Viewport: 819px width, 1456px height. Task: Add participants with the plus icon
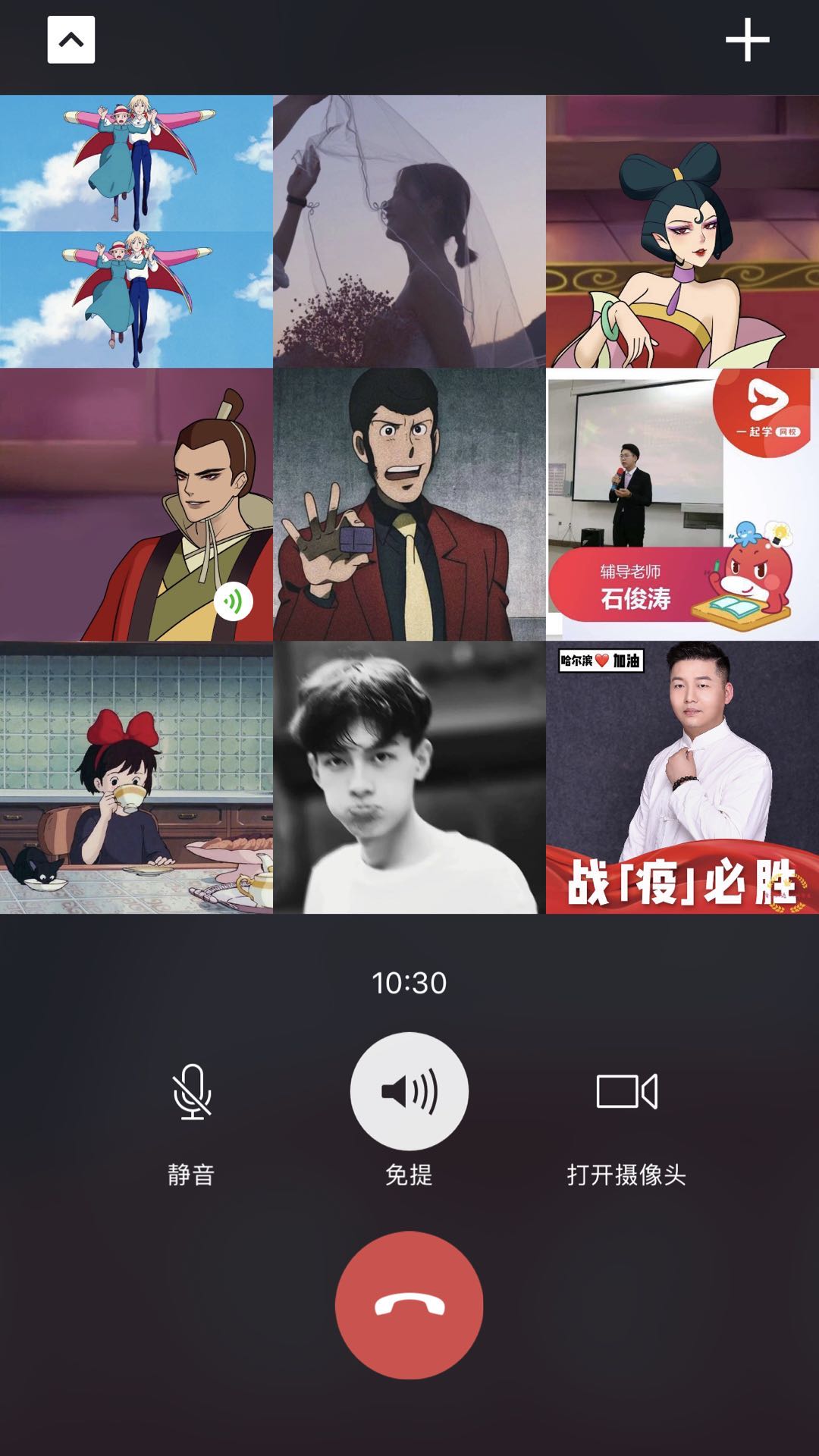(747, 39)
